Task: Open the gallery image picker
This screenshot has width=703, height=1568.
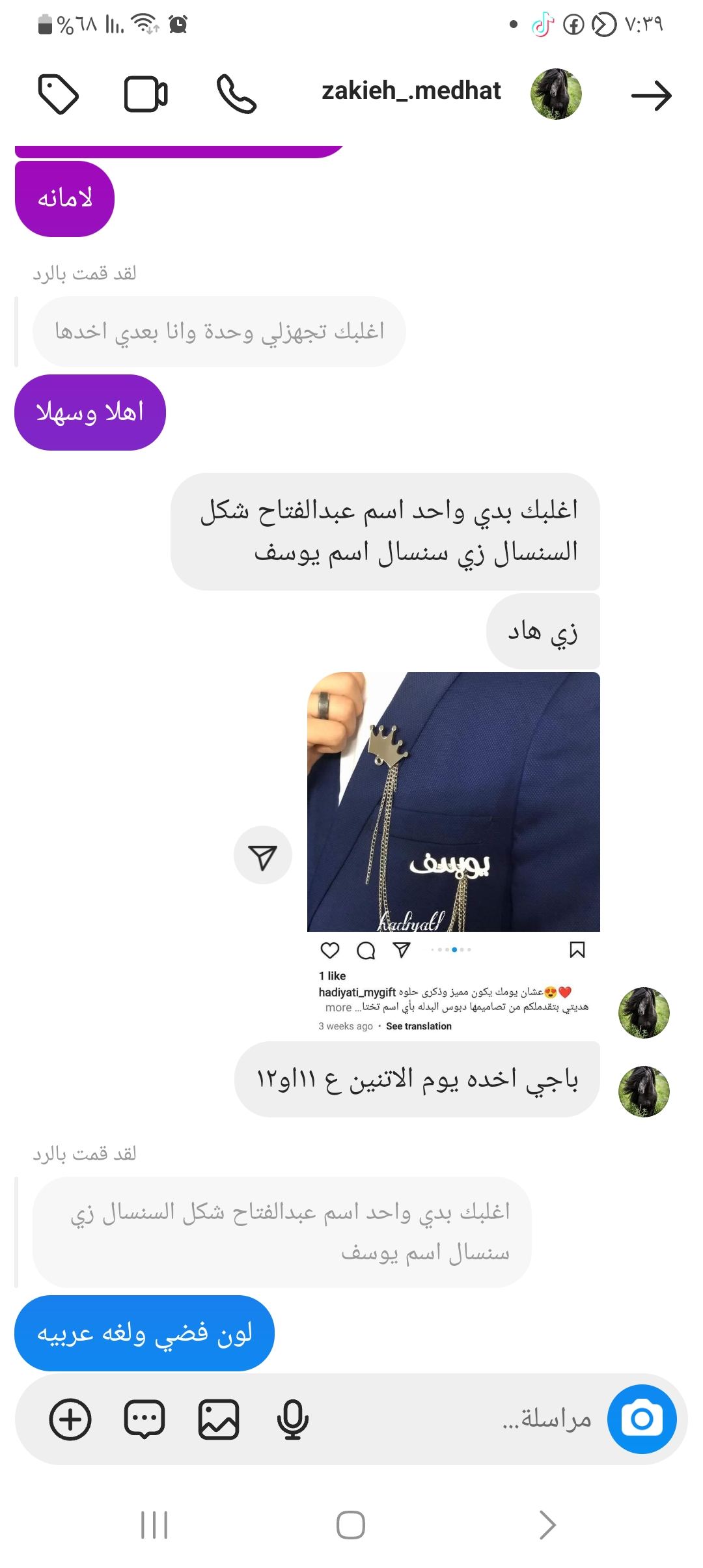Action: pyautogui.click(x=219, y=1419)
